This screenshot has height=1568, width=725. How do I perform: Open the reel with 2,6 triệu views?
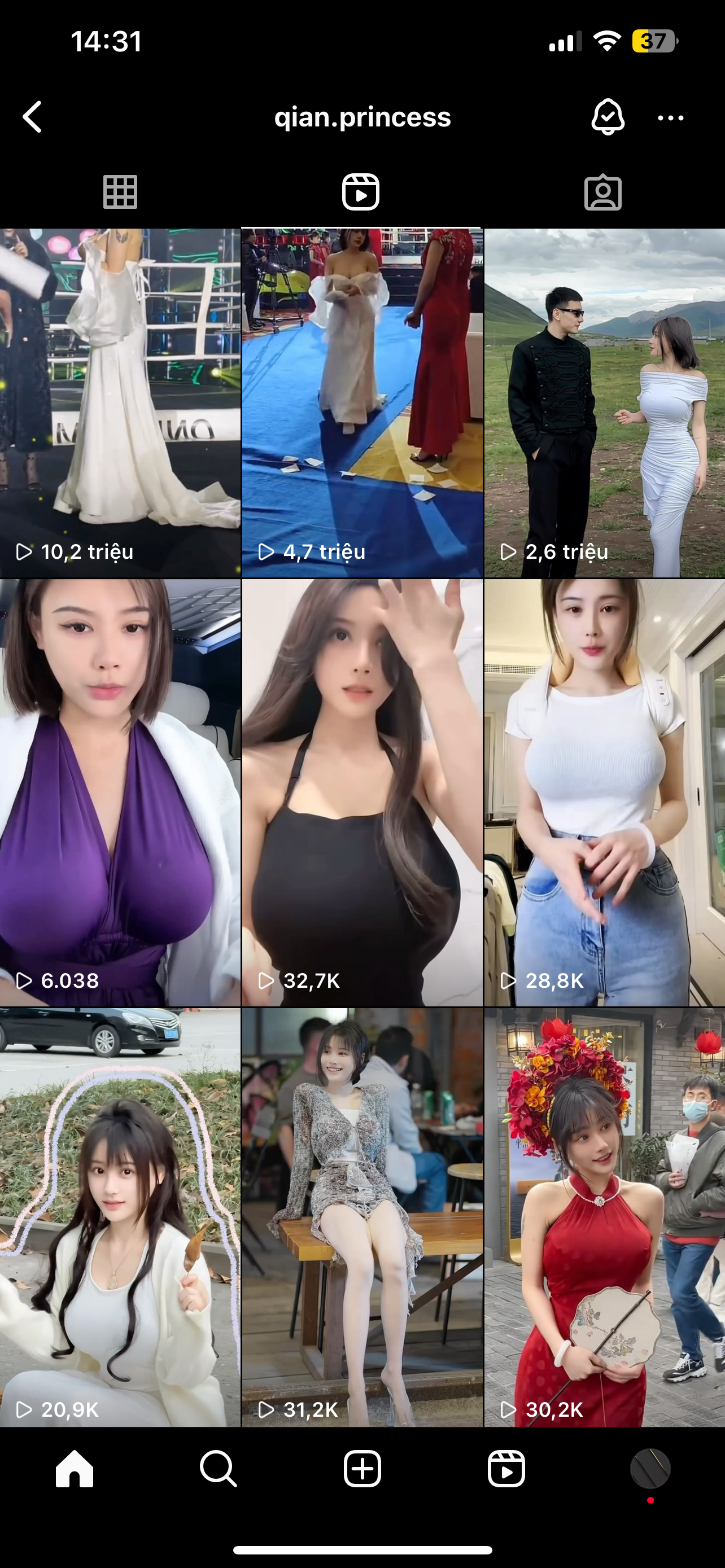click(604, 402)
